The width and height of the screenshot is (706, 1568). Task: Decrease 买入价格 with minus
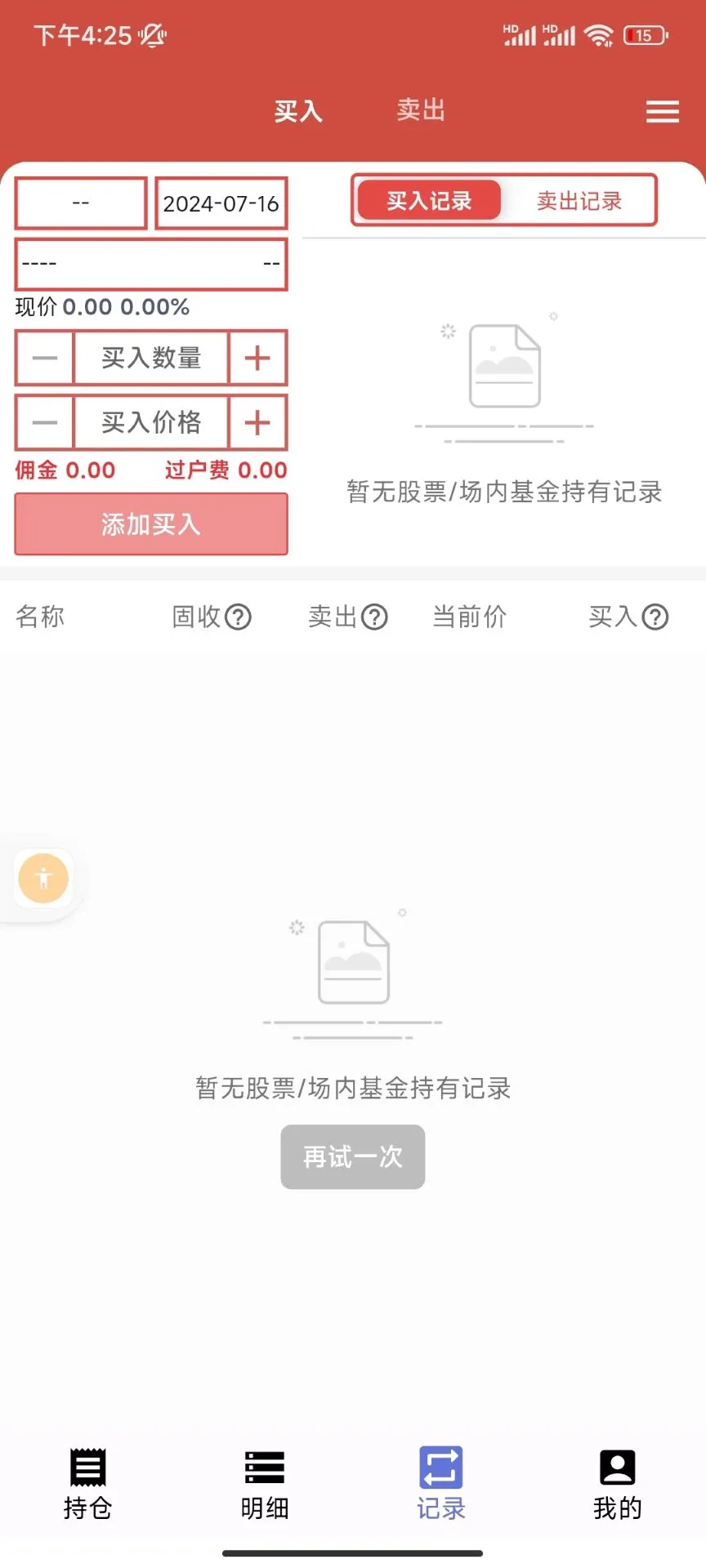[x=45, y=422]
